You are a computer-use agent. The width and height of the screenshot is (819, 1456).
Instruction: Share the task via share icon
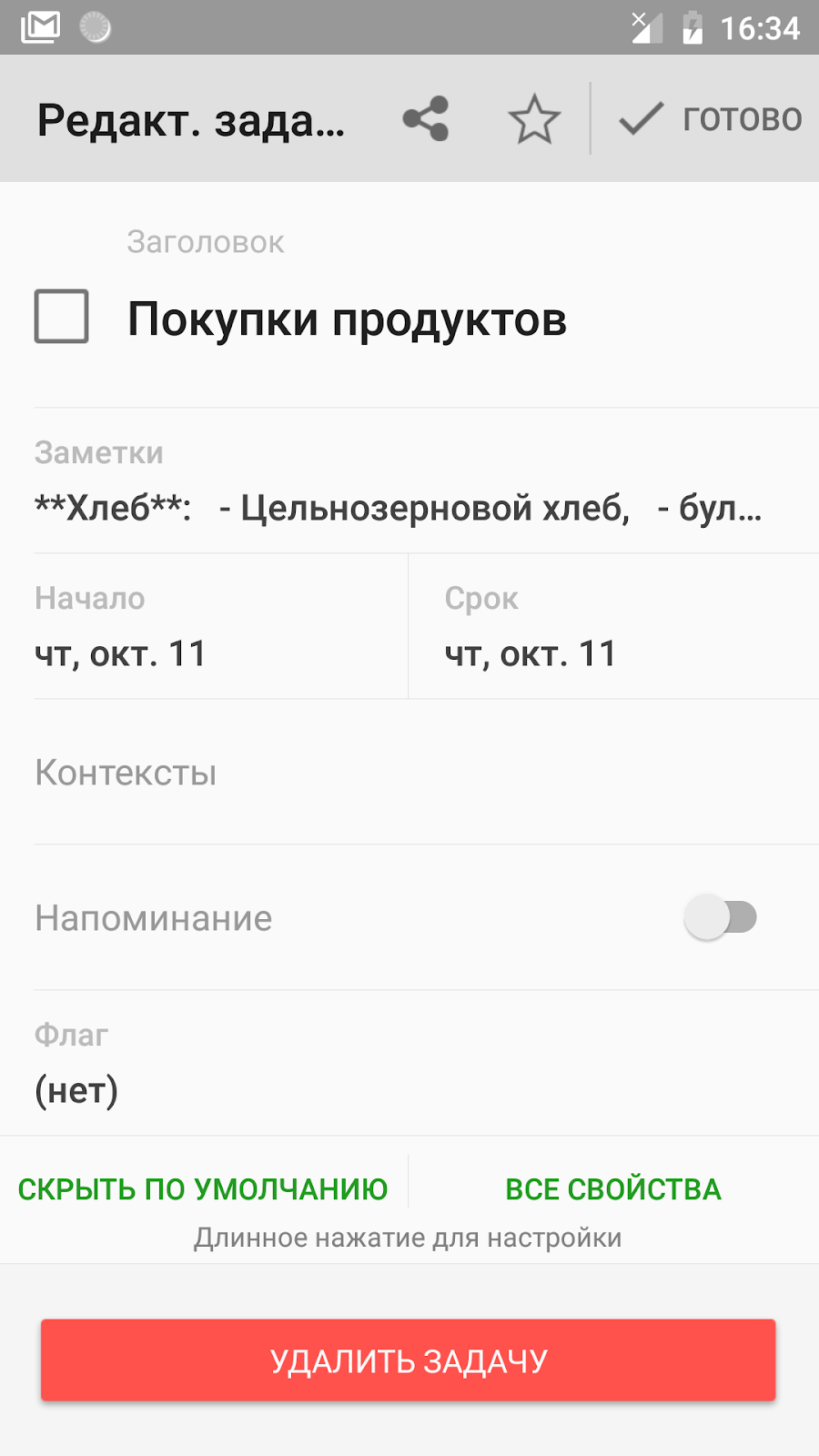426,119
